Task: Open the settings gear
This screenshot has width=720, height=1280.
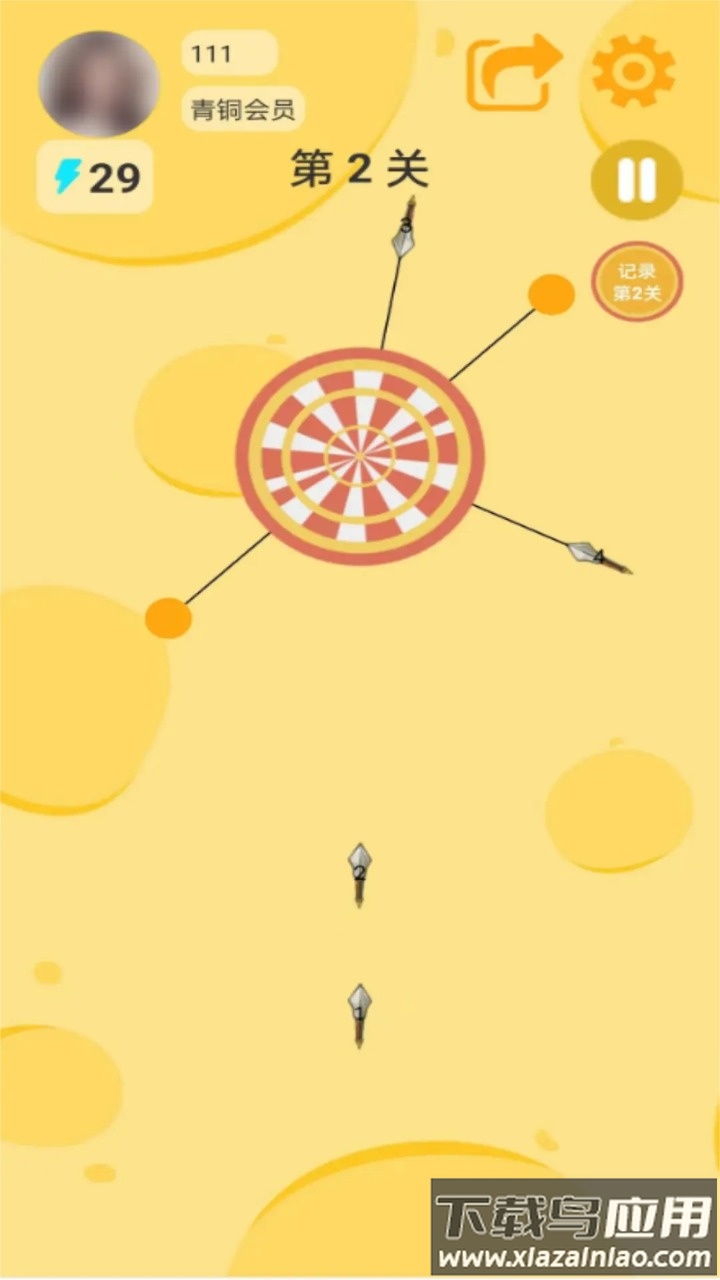Action: 633,71
